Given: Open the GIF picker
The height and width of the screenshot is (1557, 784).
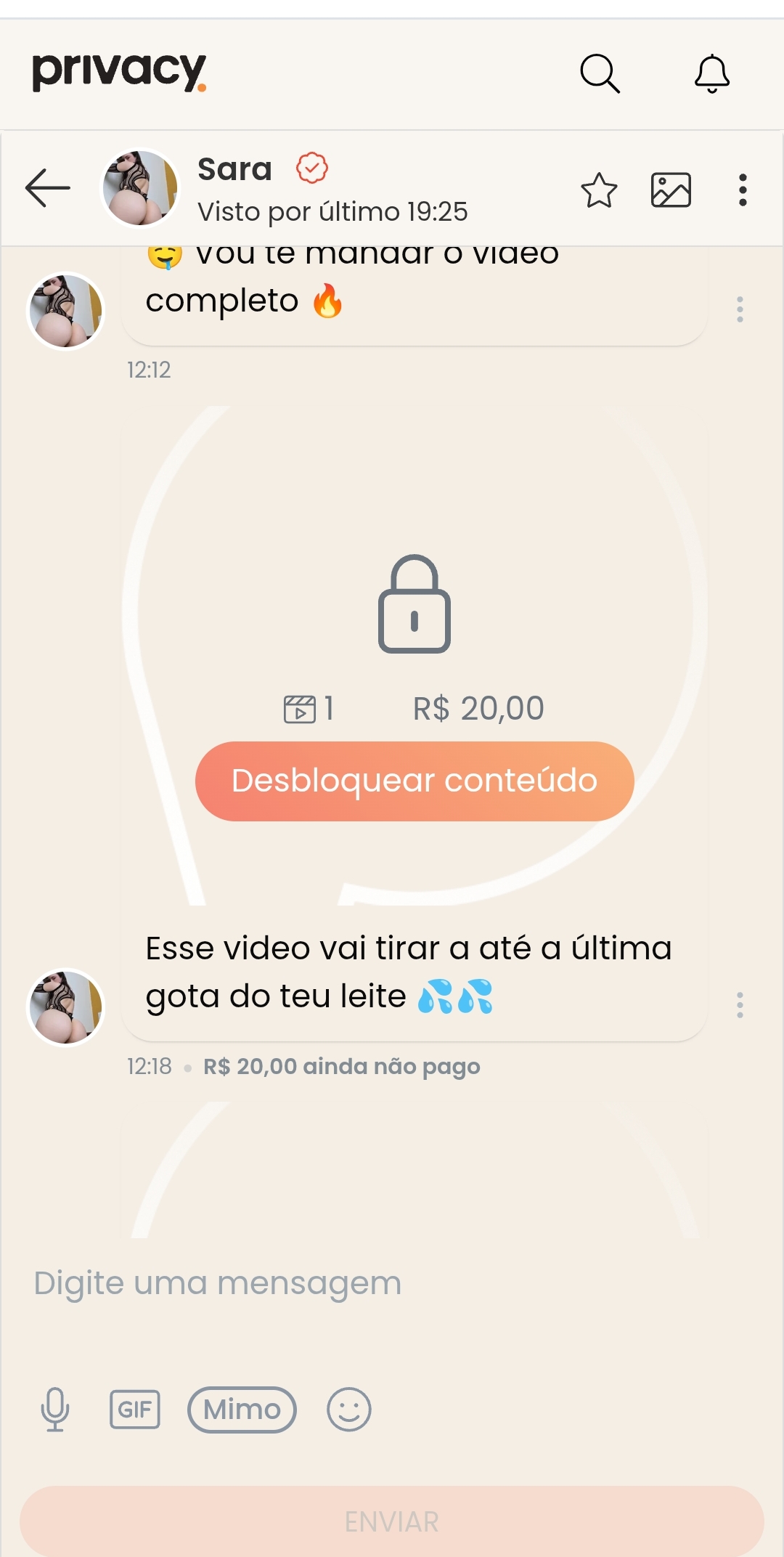Looking at the screenshot, I should 135,1410.
